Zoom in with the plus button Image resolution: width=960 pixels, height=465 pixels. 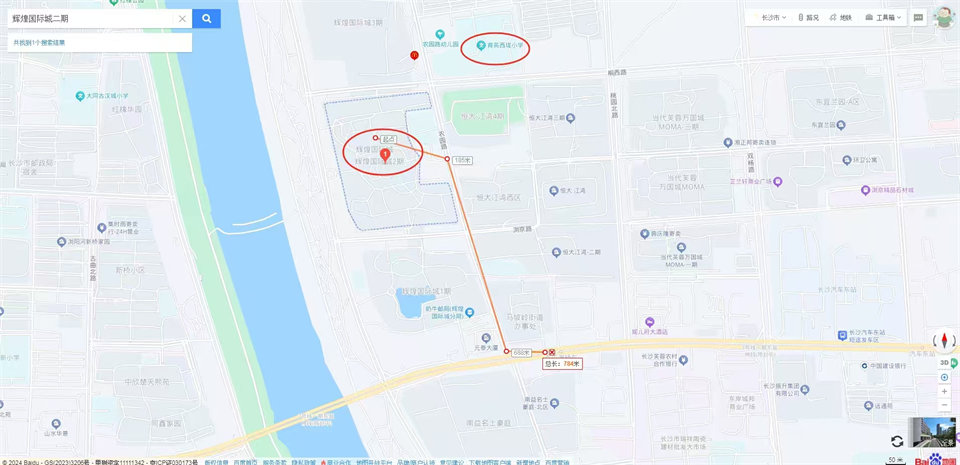(x=944, y=392)
